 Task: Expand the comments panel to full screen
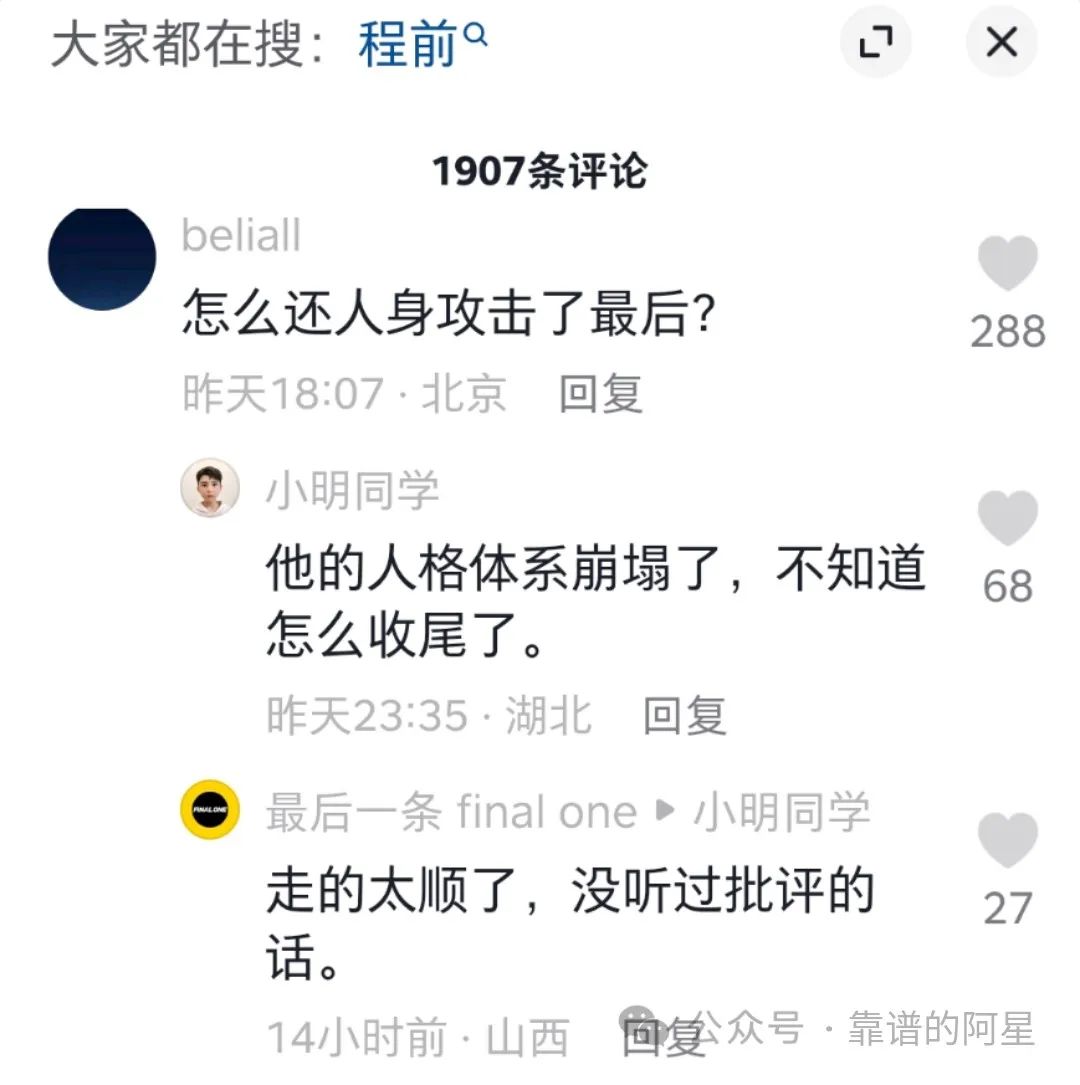tap(876, 43)
